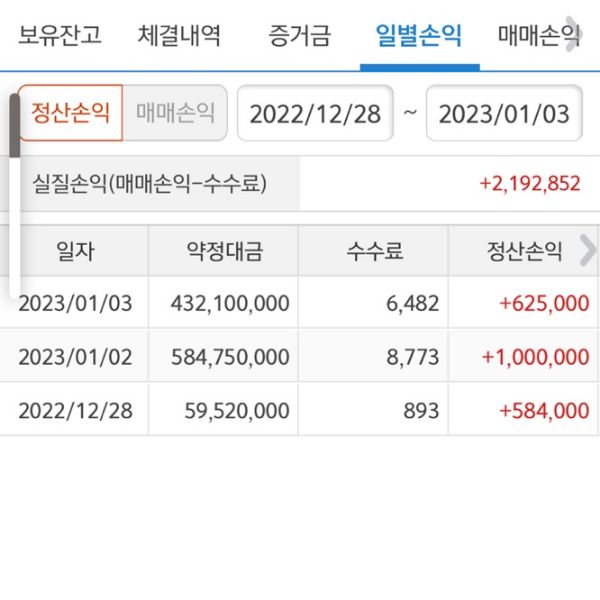Show more table columns with the header arrow
Image resolution: width=600 pixels, height=600 pixels.
pyautogui.click(x=587, y=250)
